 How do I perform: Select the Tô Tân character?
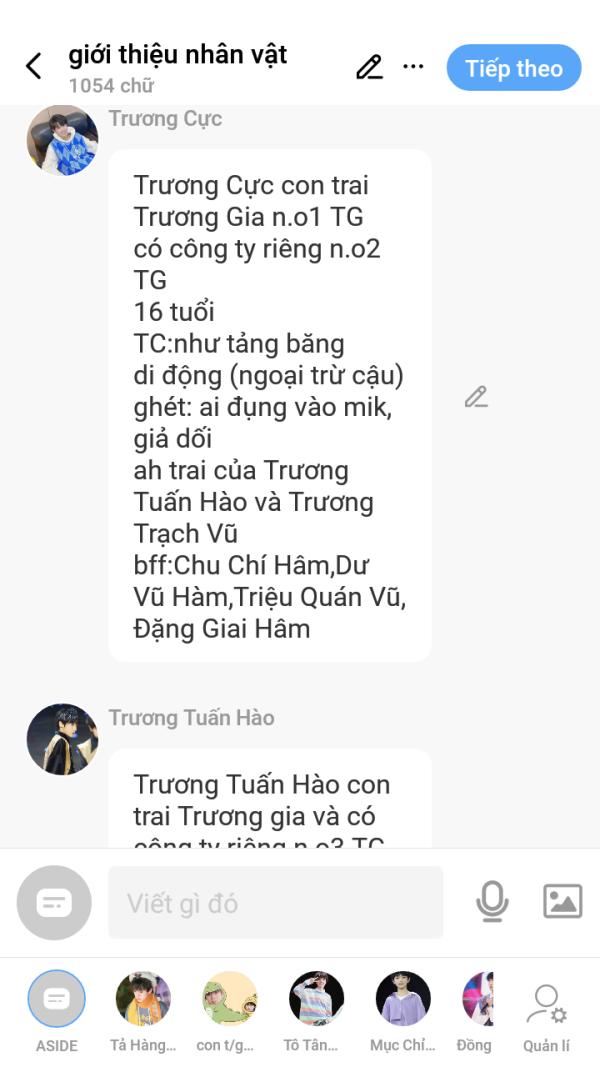click(316, 1011)
